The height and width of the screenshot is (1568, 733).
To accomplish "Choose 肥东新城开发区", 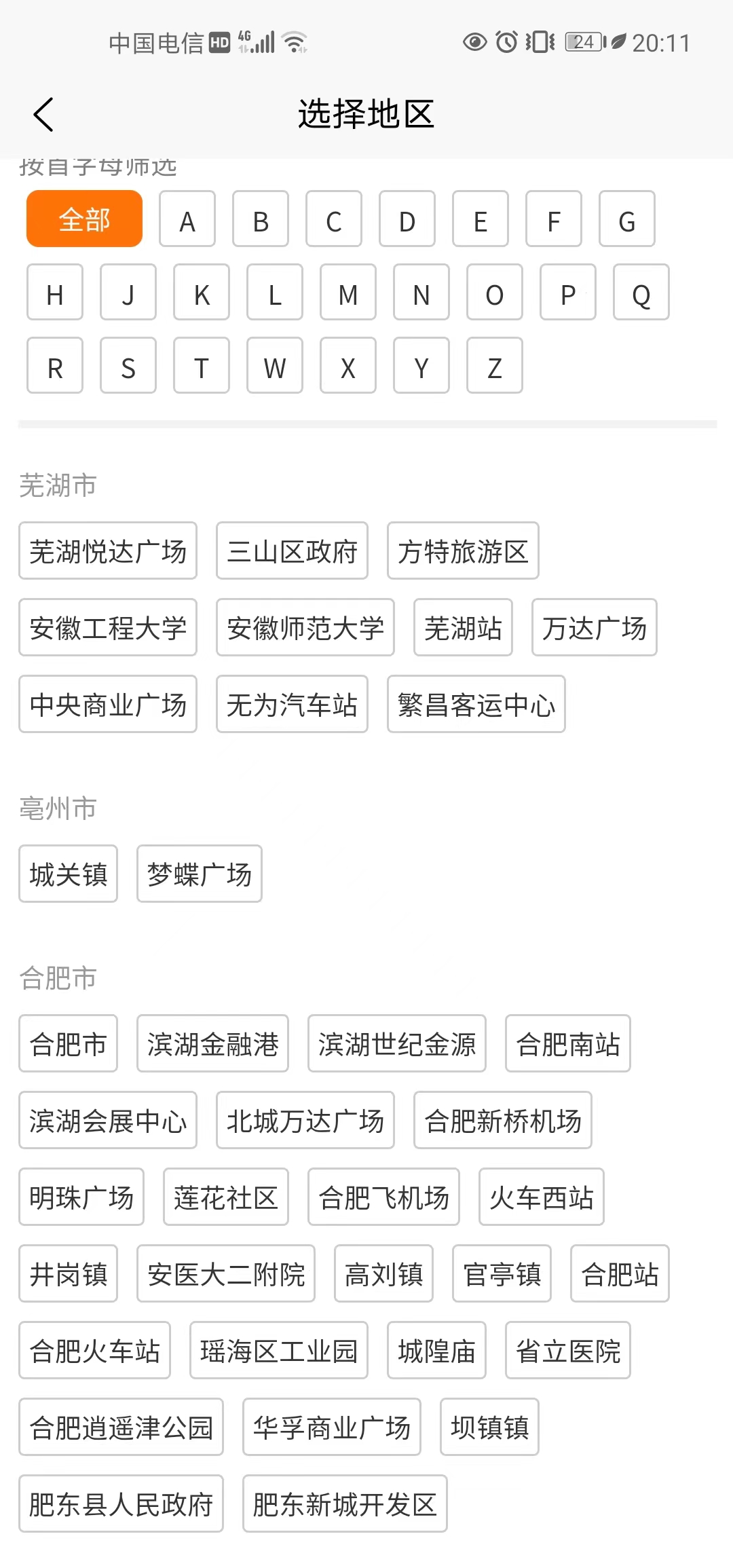I will [x=344, y=1504].
